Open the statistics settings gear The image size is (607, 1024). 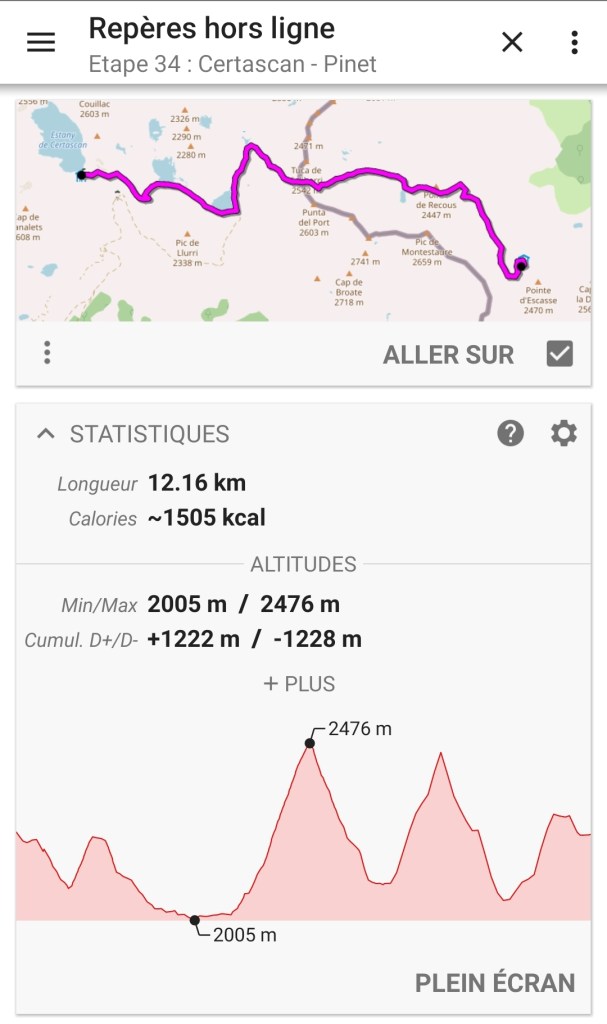pyautogui.click(x=564, y=433)
